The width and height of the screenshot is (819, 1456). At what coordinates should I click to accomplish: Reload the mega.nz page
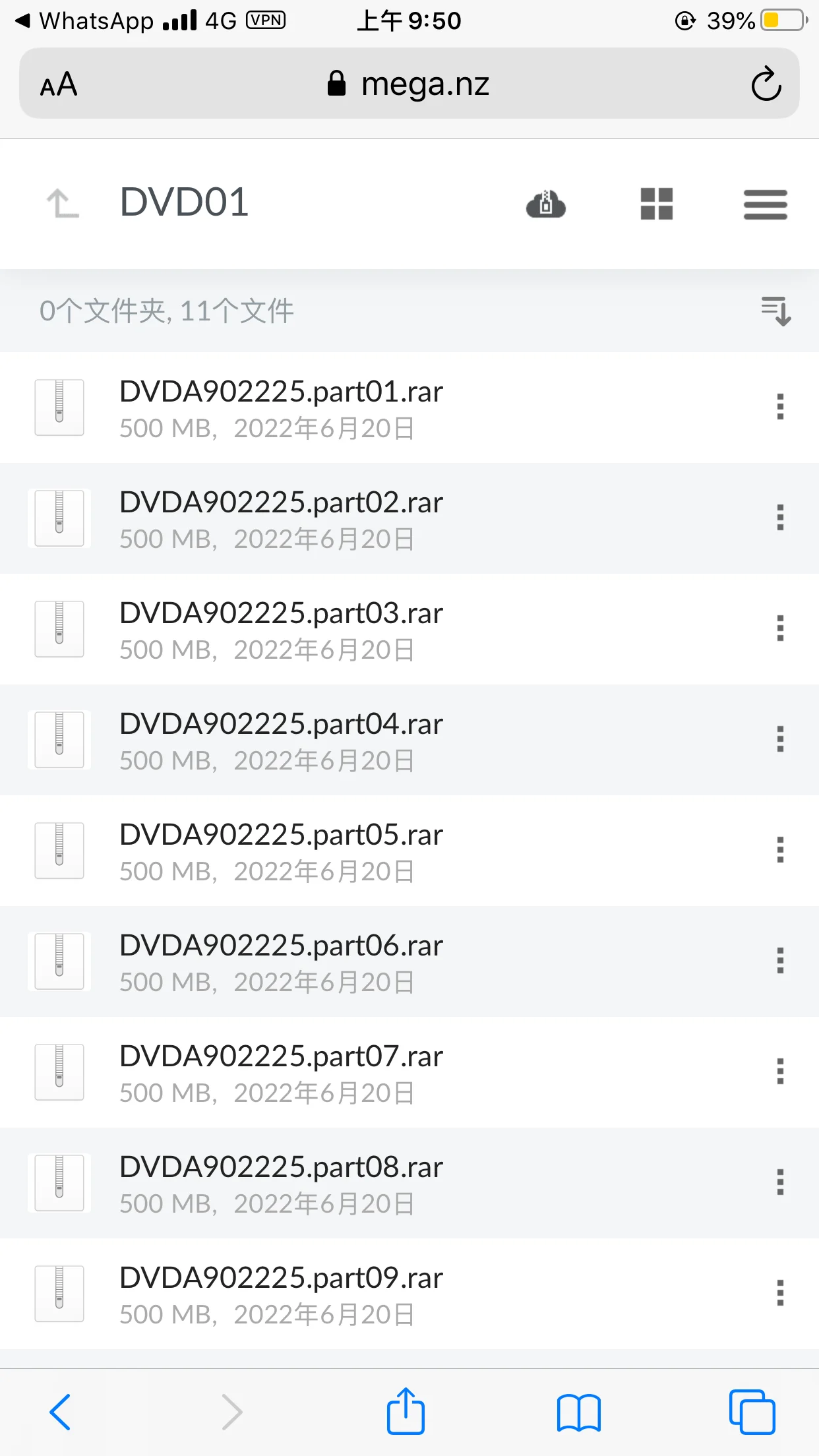(766, 84)
